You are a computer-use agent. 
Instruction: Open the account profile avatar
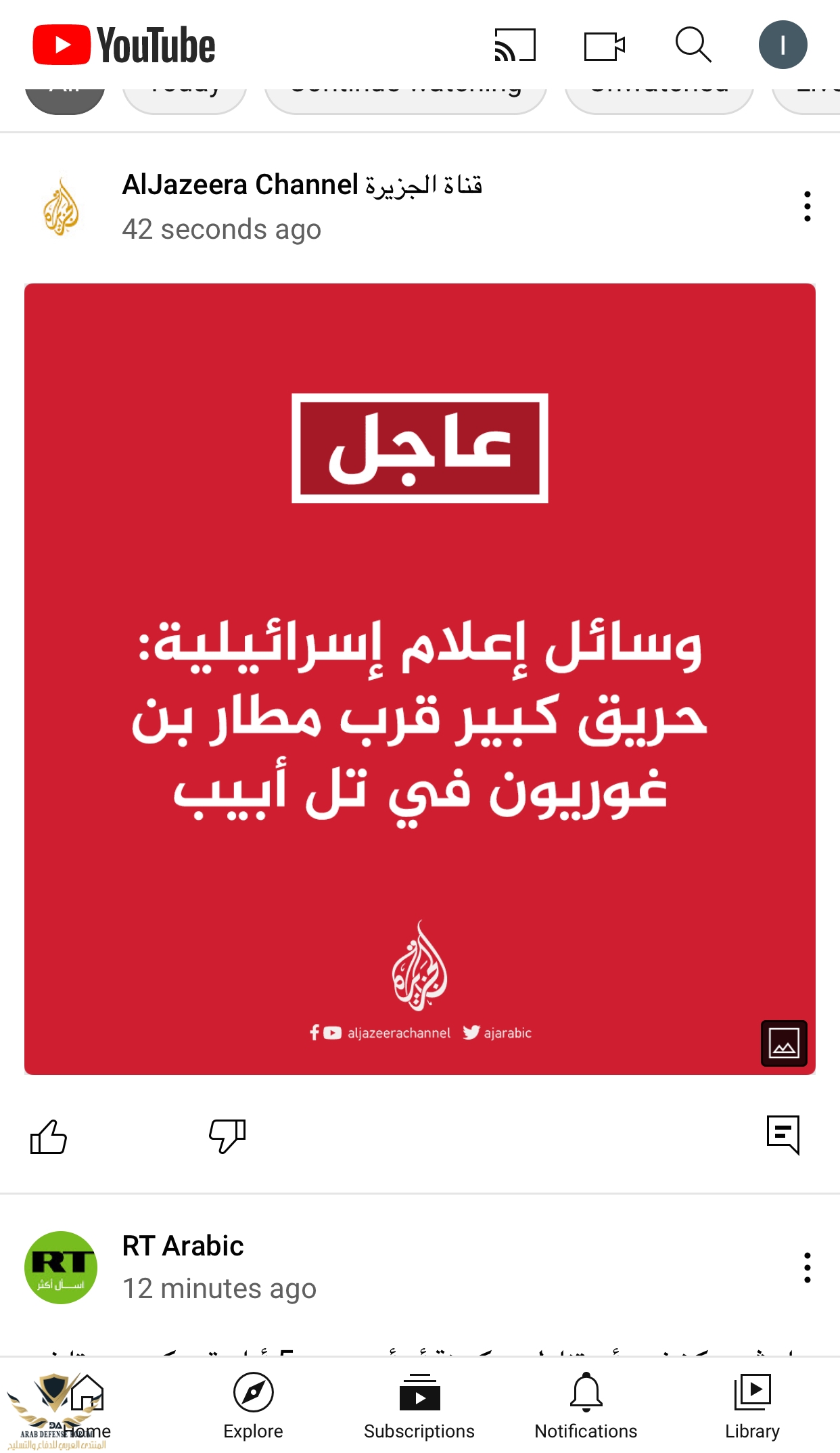[783, 45]
